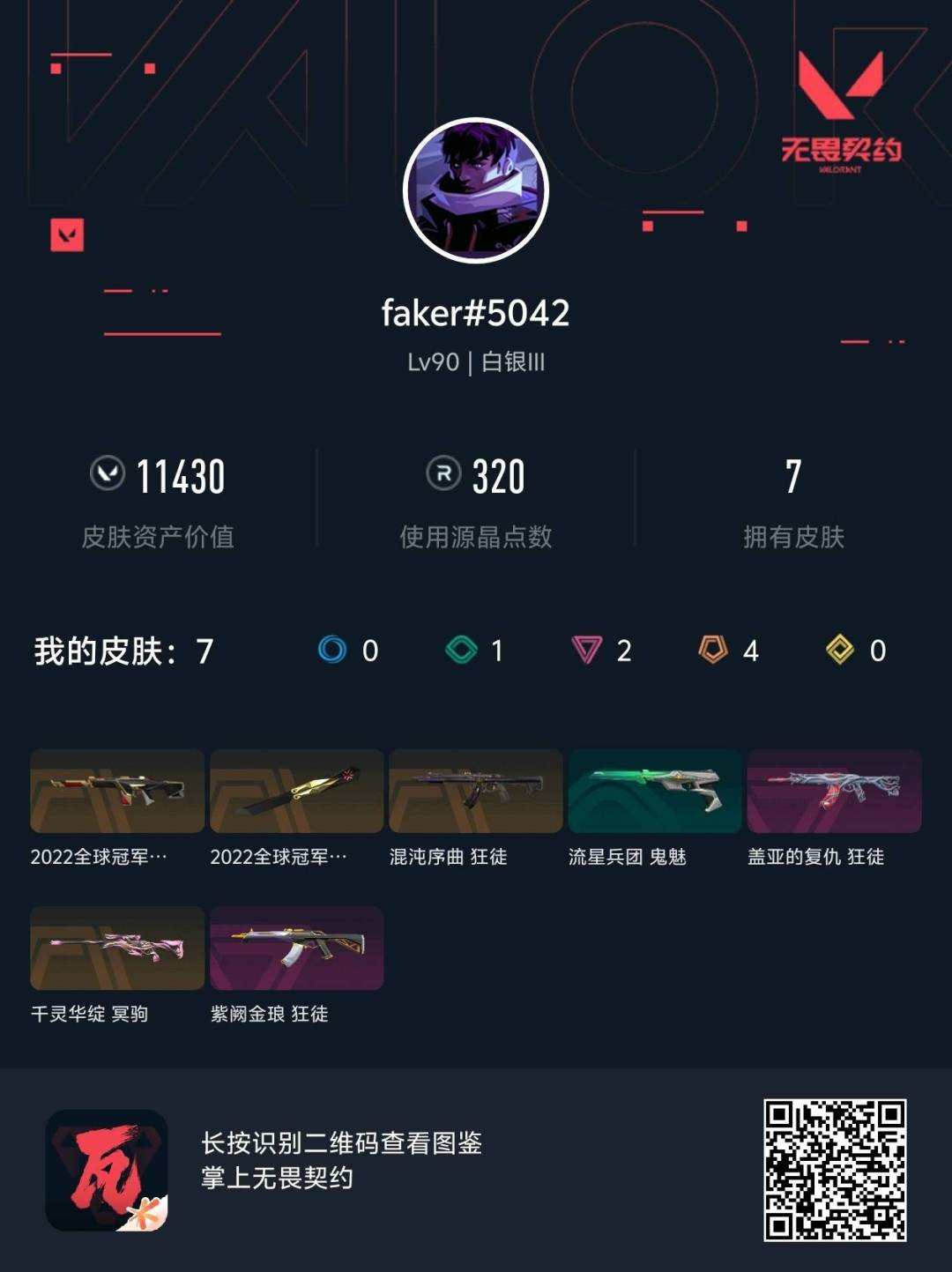Select the 千灵华绽 冥驹 skin thumbnail
952x1272 pixels.
tap(115, 948)
